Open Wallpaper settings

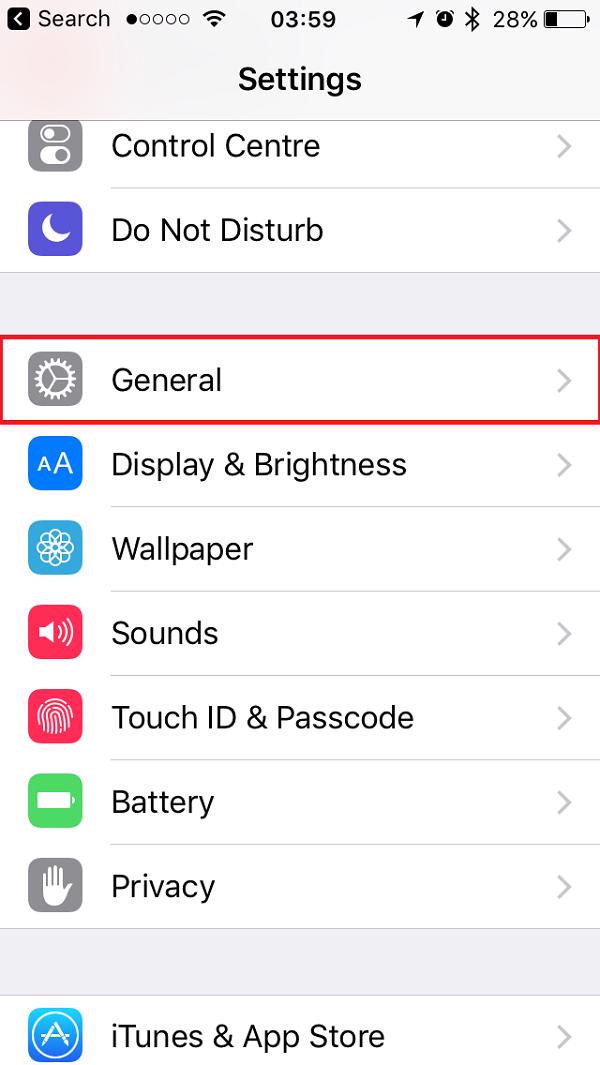pyautogui.click(x=300, y=549)
